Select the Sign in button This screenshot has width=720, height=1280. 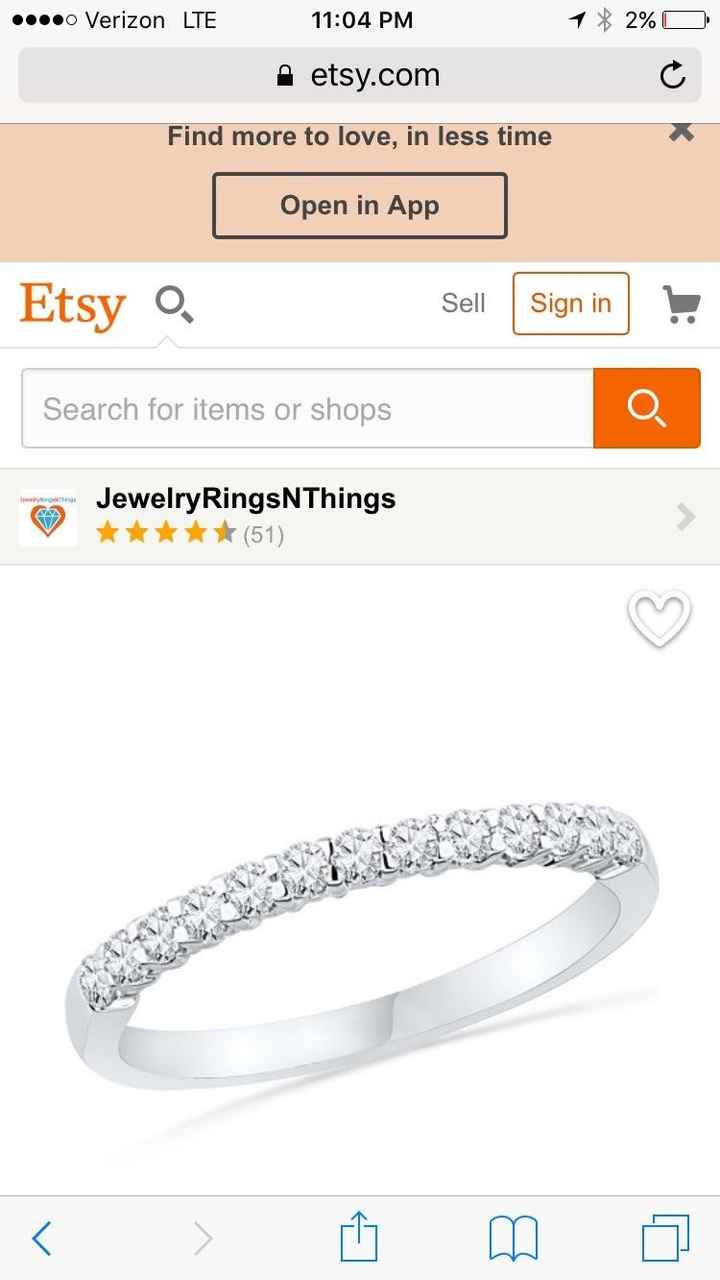pyautogui.click(x=570, y=303)
